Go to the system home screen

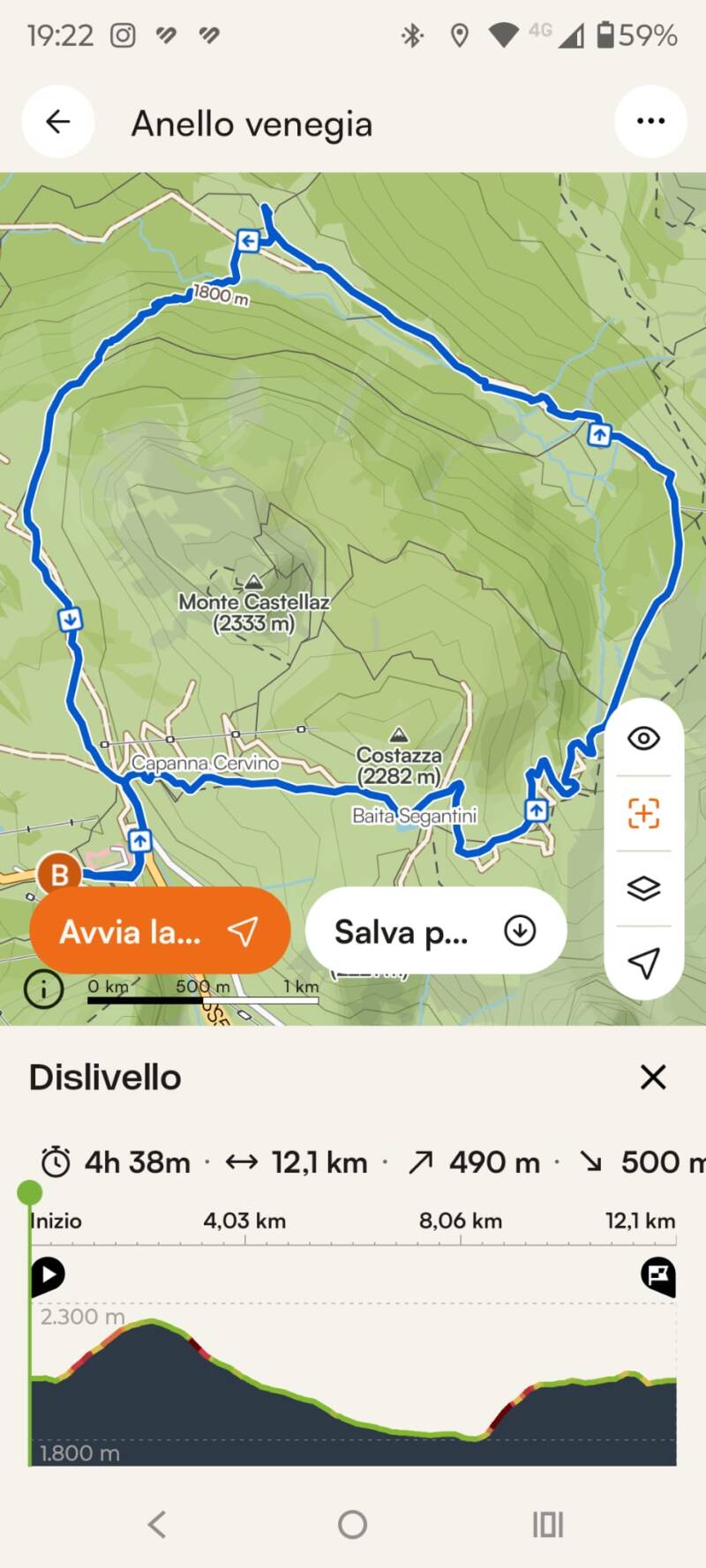pyautogui.click(x=352, y=1524)
